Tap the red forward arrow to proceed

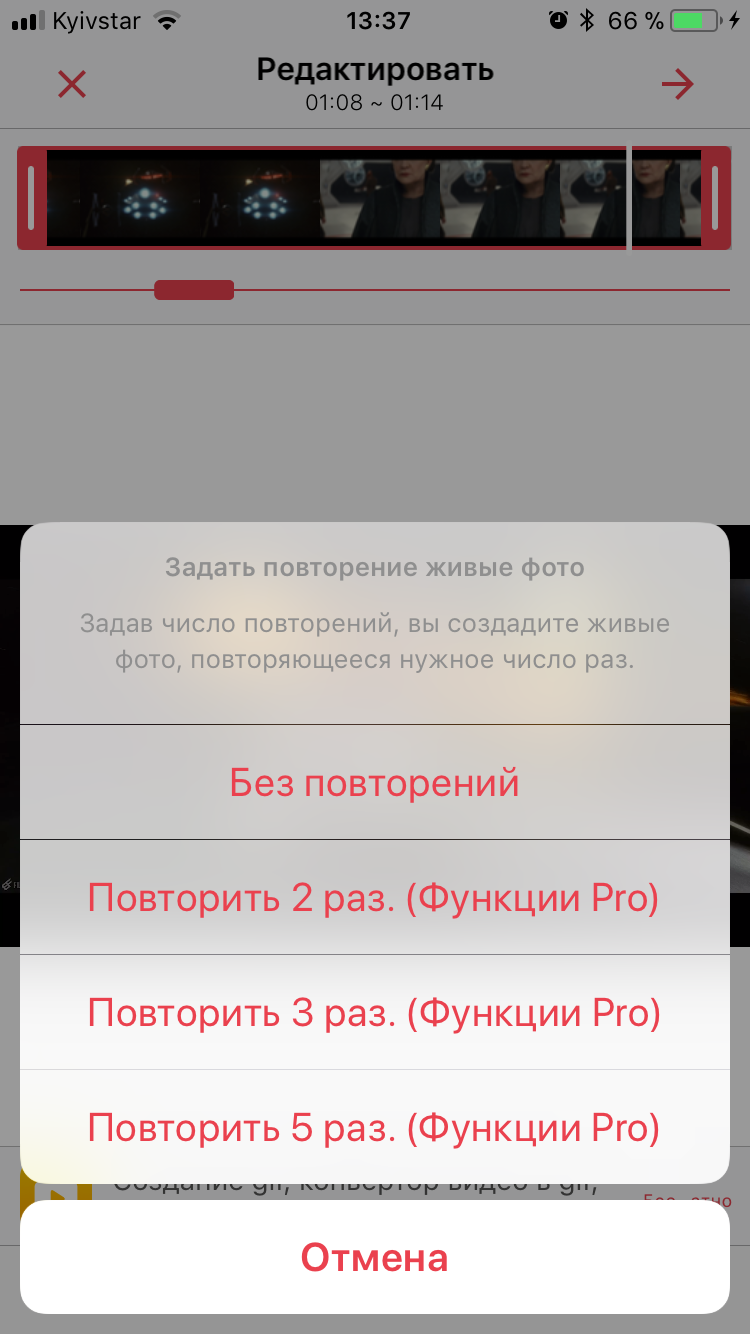(678, 84)
